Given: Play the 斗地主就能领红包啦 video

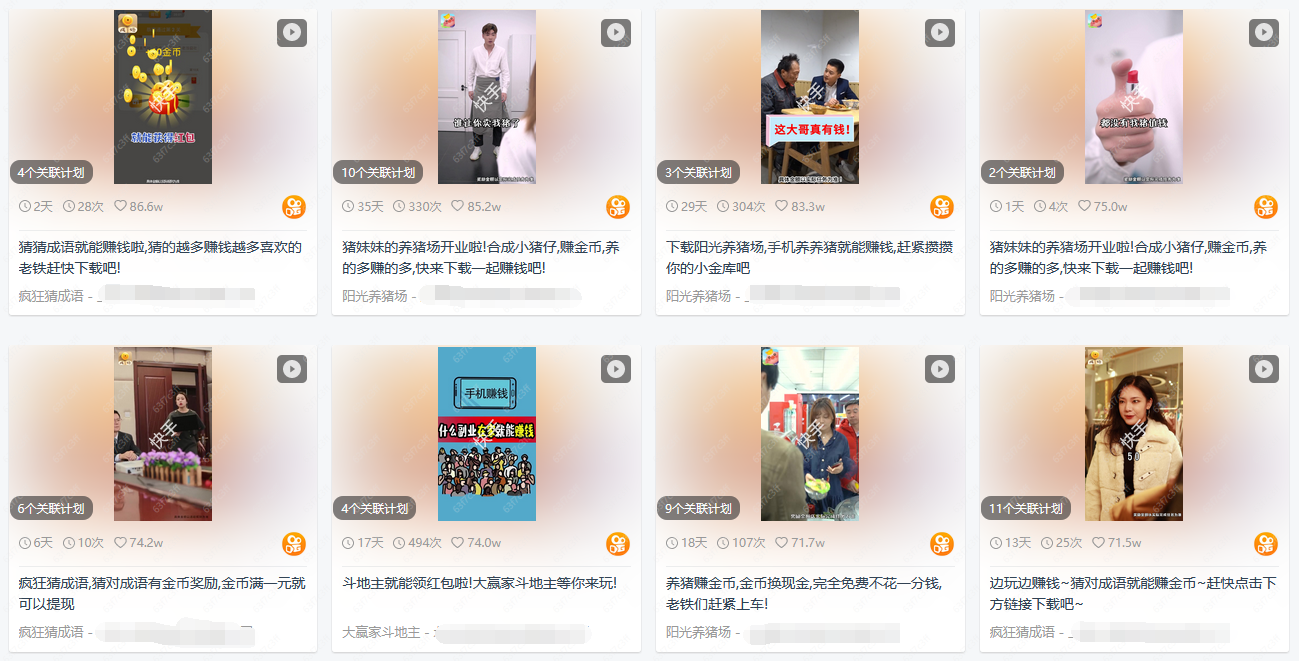Looking at the screenshot, I should point(615,369).
